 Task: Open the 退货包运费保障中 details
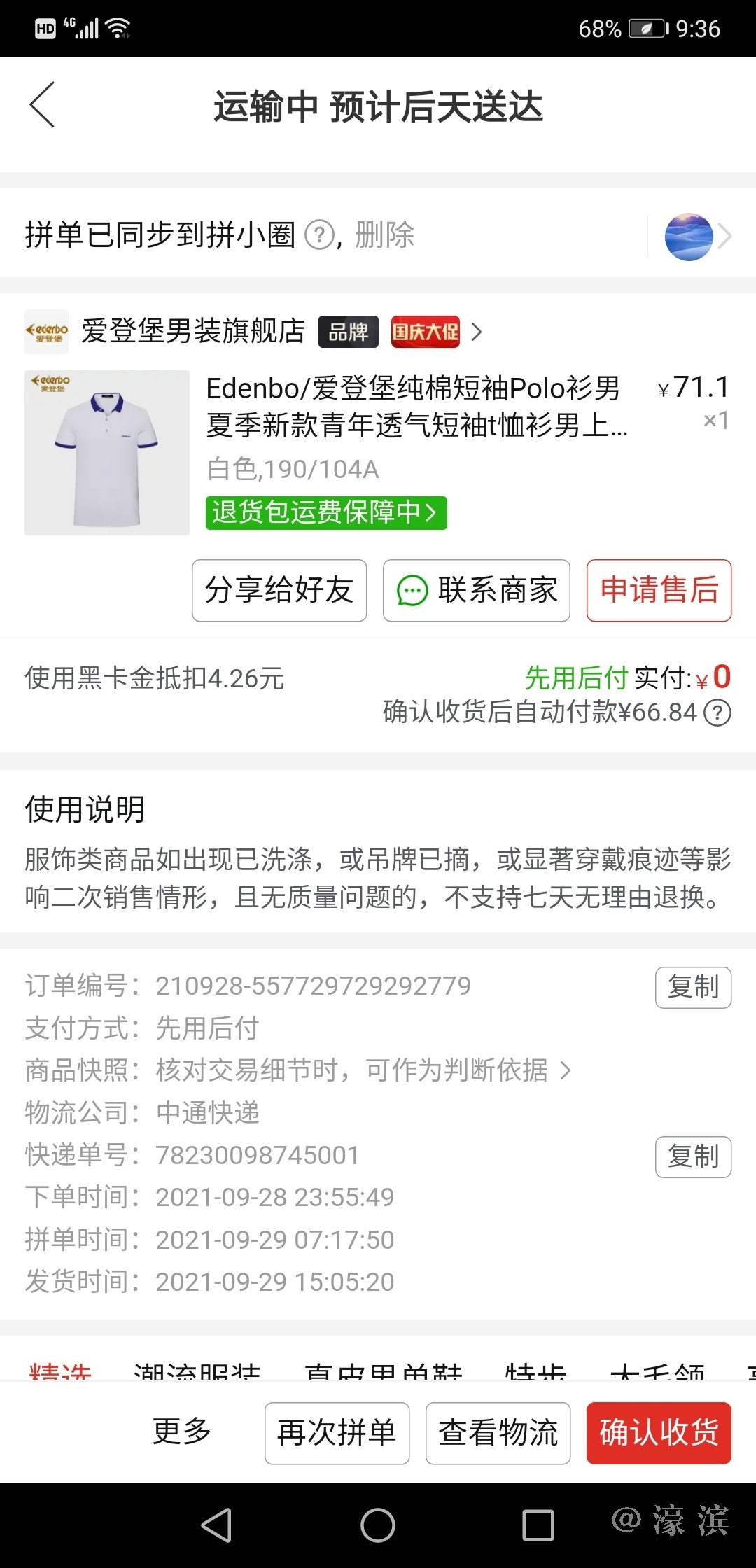pyautogui.click(x=325, y=512)
